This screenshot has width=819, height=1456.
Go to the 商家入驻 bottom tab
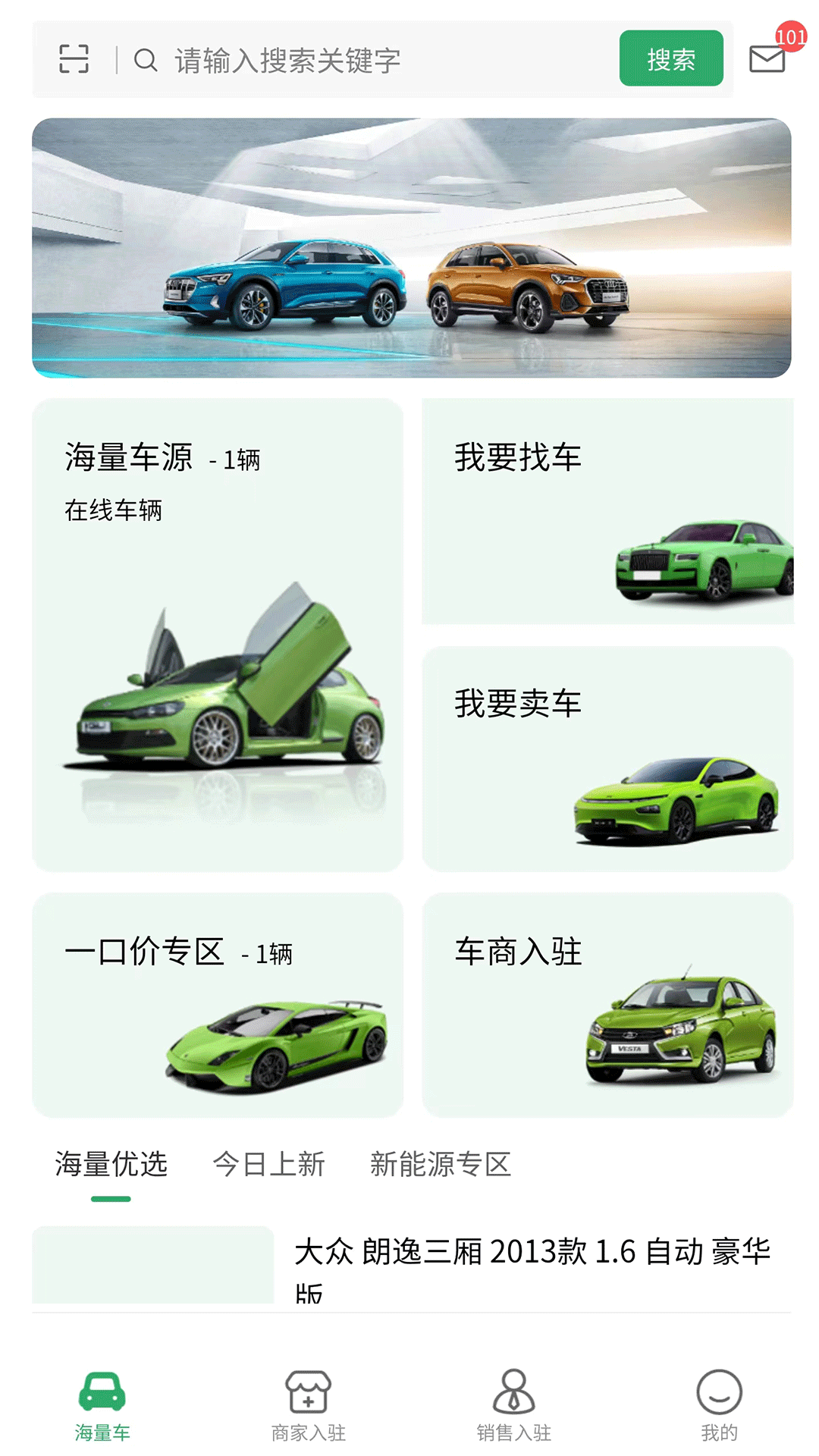coord(308,1404)
